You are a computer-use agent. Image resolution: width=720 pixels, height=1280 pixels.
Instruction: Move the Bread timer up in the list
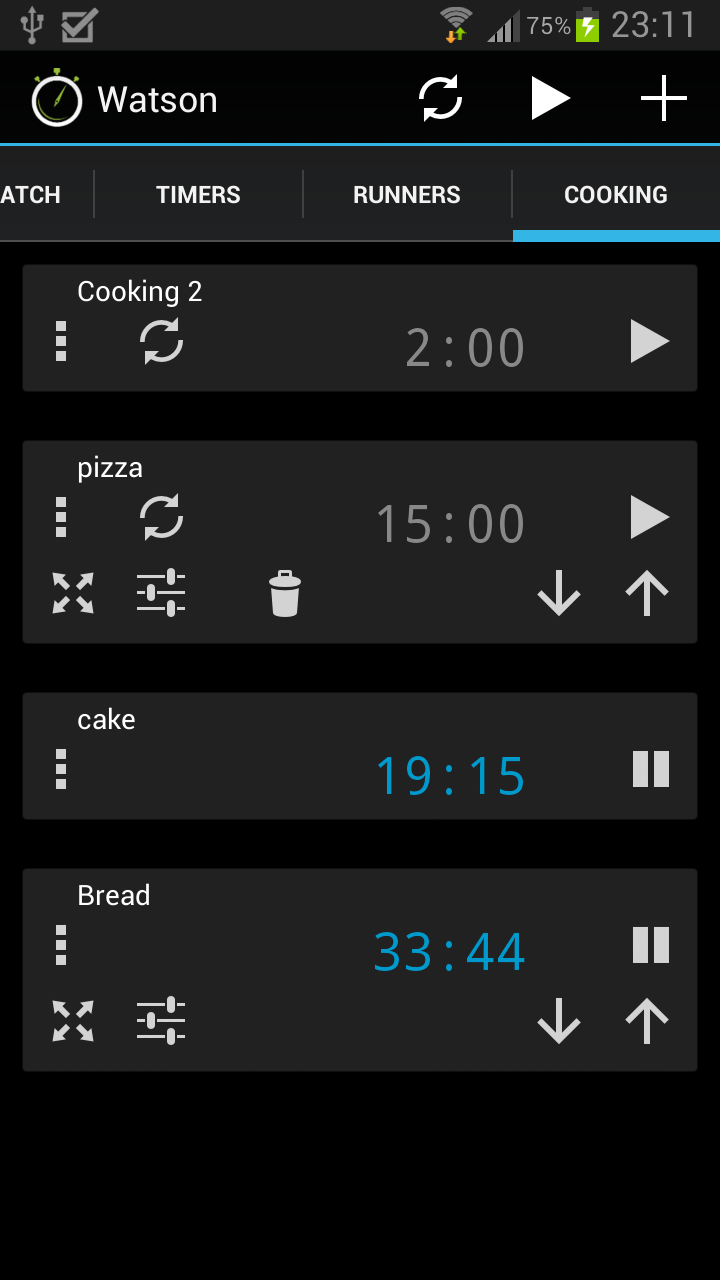(x=646, y=1022)
